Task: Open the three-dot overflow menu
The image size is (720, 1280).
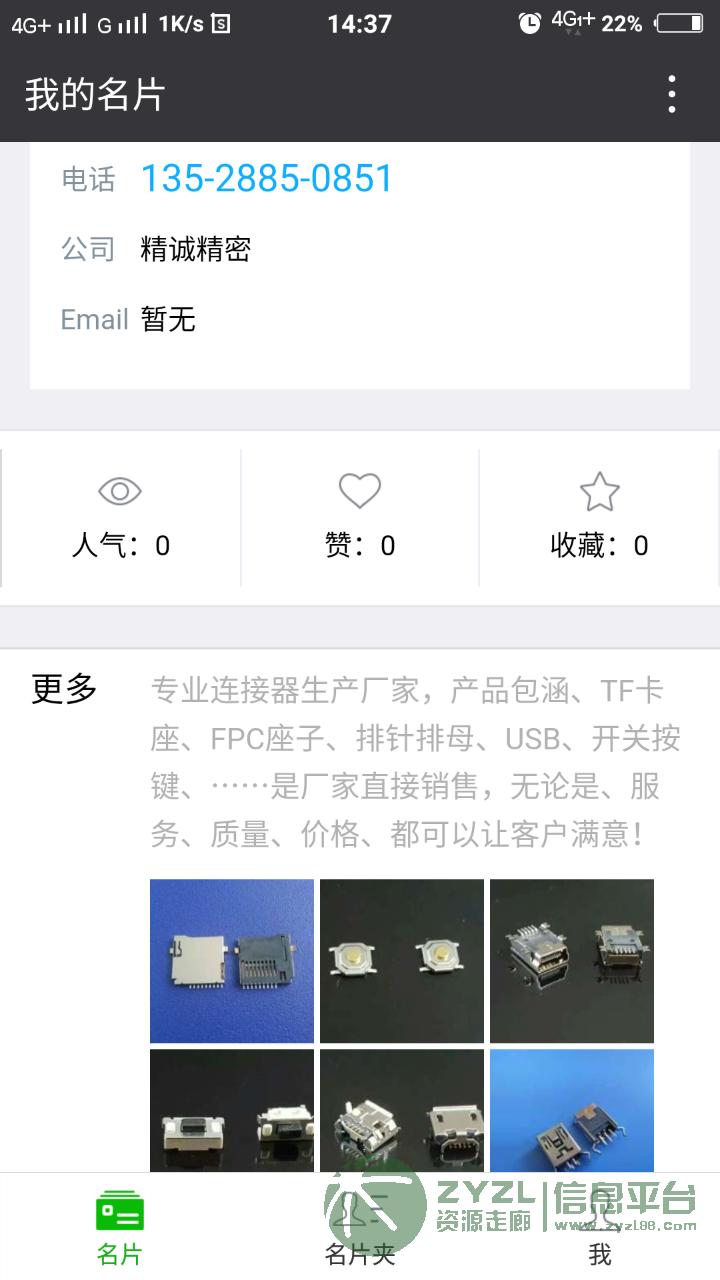Action: coord(672,94)
